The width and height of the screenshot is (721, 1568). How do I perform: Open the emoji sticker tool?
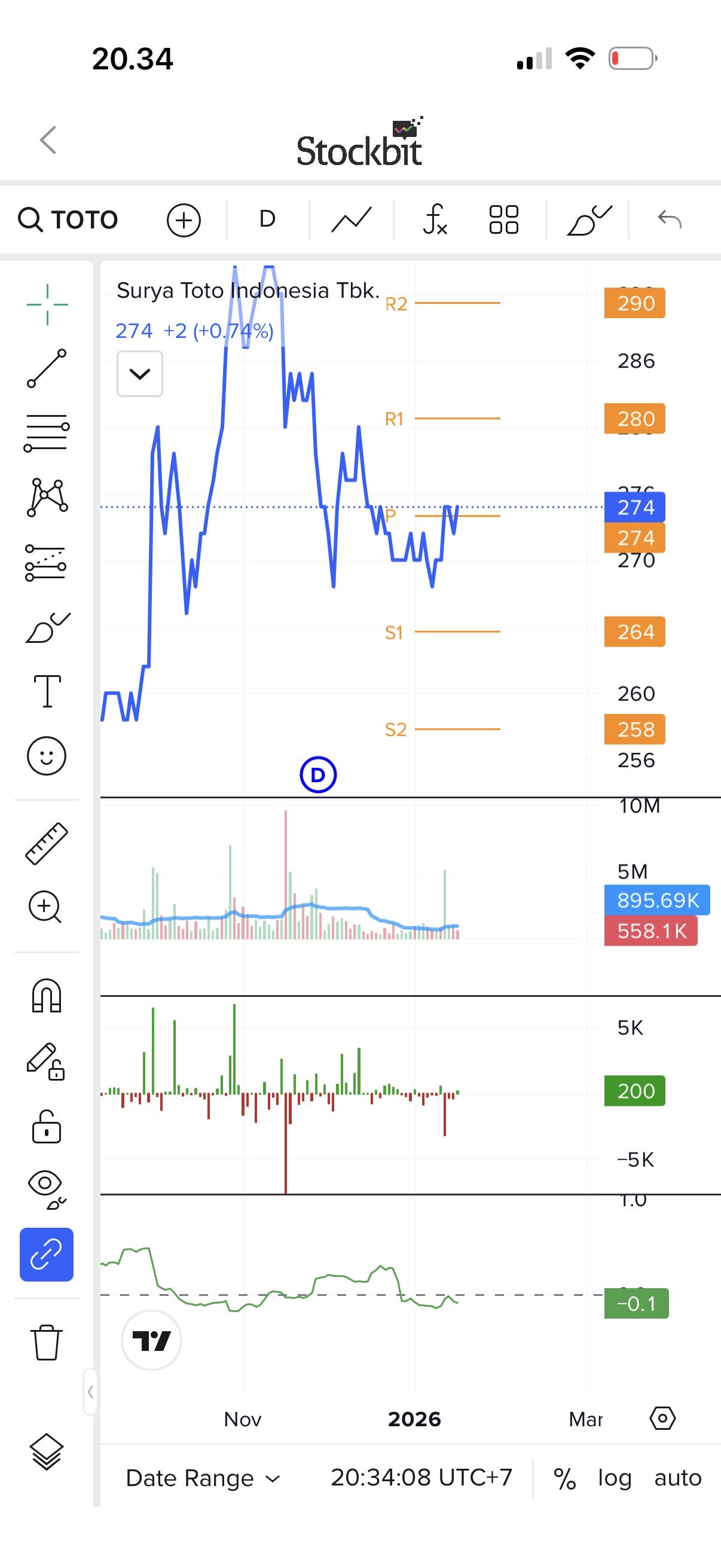[46, 756]
